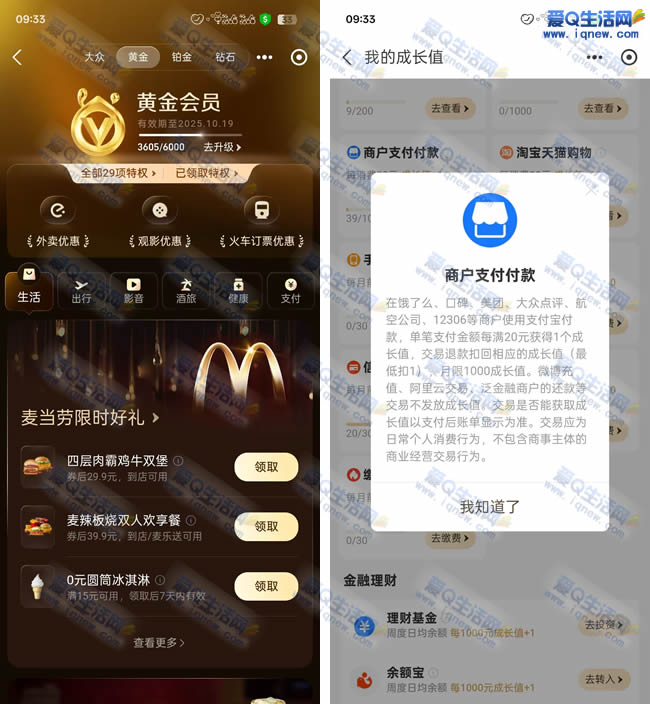The image size is (650, 704).
Task: Switch to the 出行 category tab
Action: click(x=81, y=290)
